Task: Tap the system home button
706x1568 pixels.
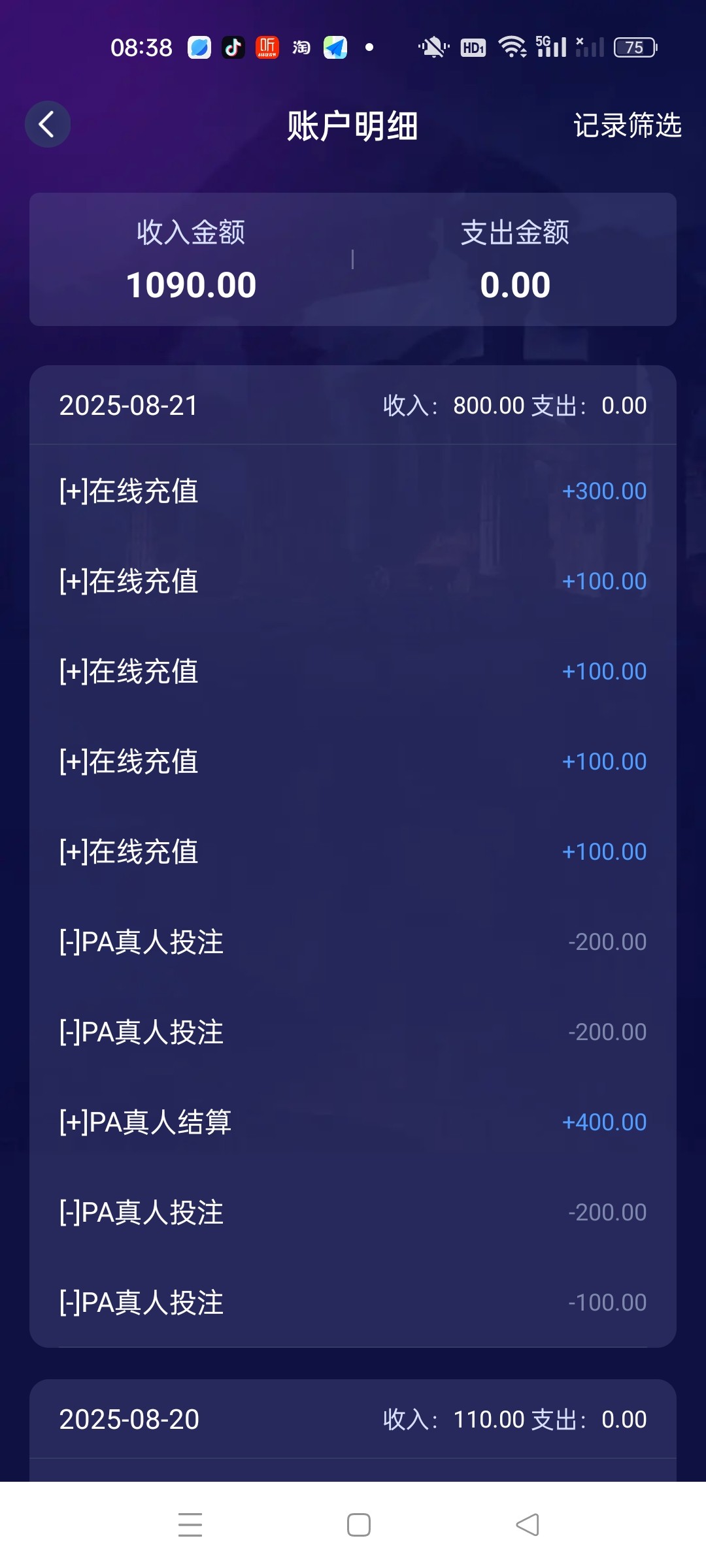Action: (x=359, y=1525)
